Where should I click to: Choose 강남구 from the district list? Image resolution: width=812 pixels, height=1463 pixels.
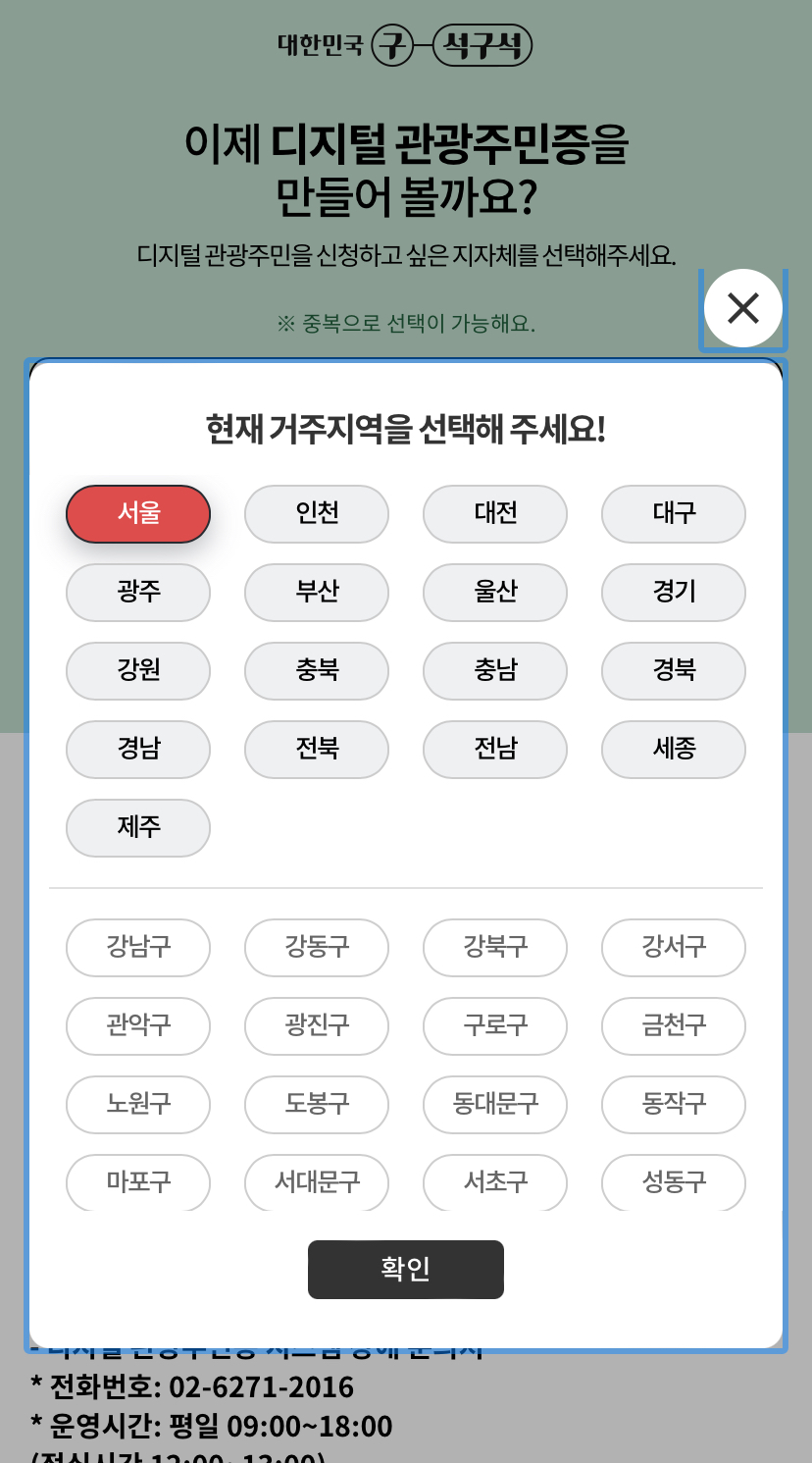click(137, 948)
